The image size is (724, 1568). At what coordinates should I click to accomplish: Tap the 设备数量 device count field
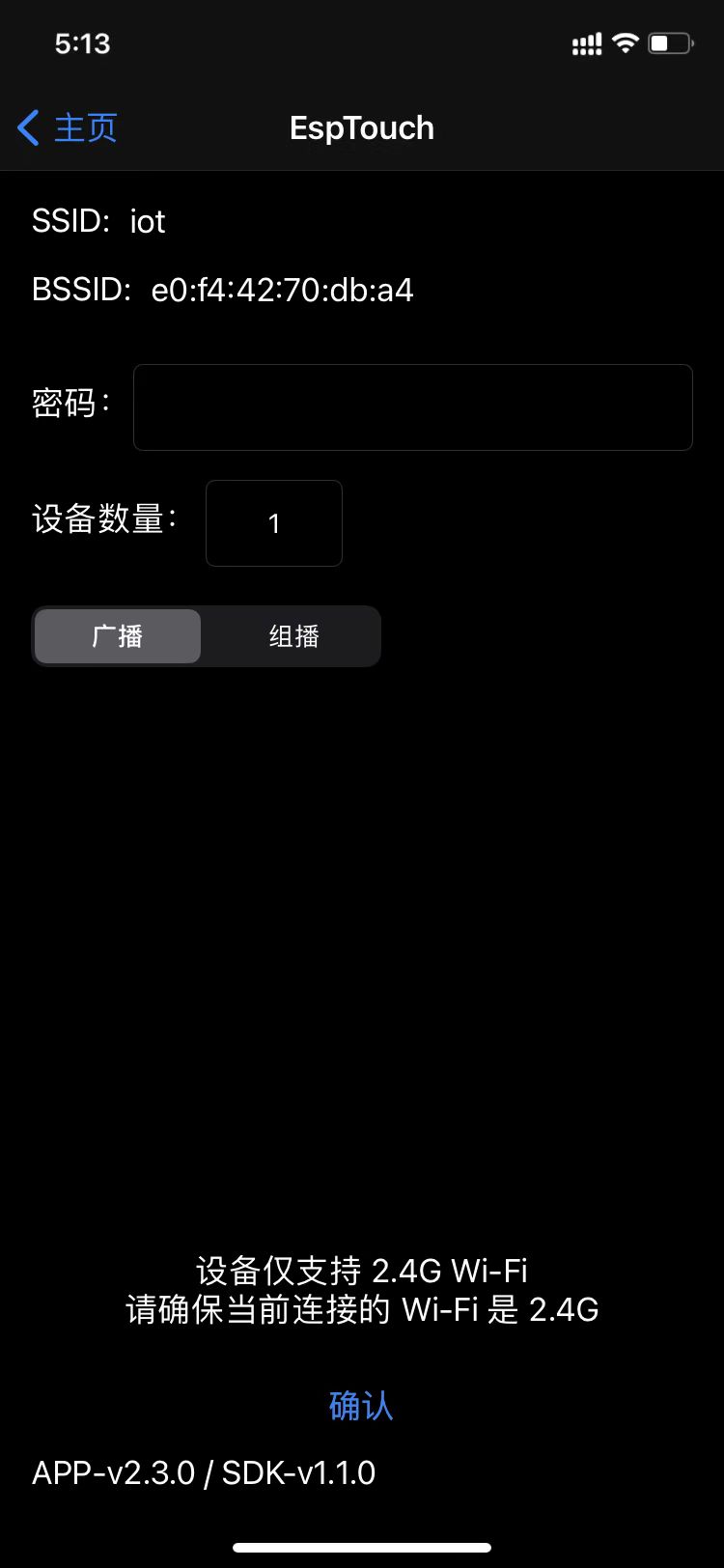[x=274, y=523]
